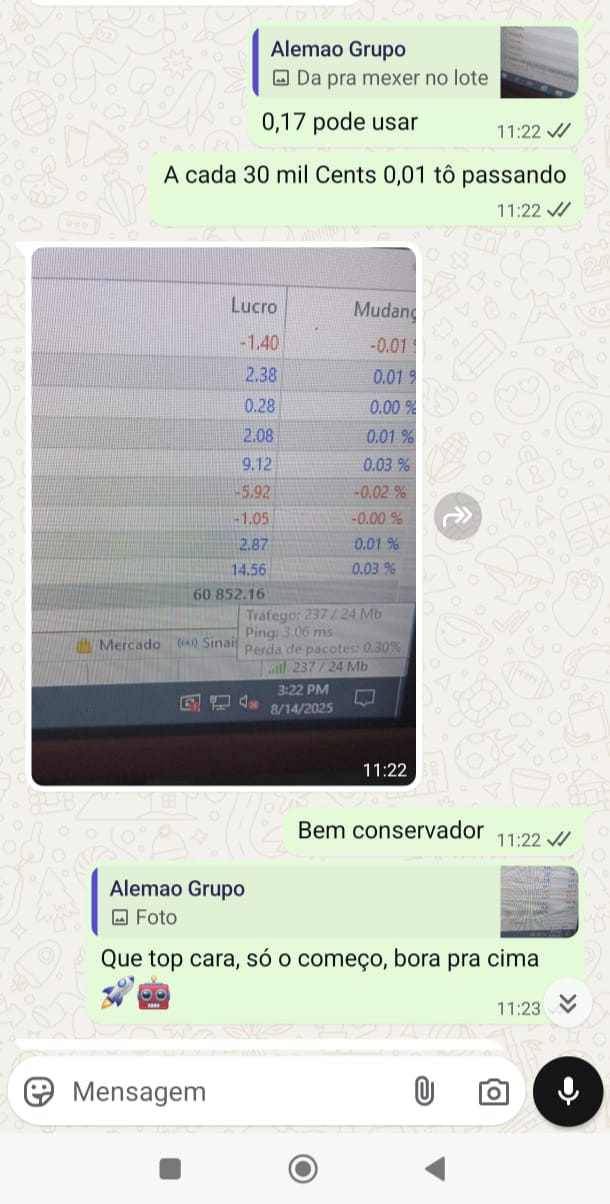Screen dimensions: 610x1204
Task: Forward the trading screenshot photo
Action: click(458, 517)
